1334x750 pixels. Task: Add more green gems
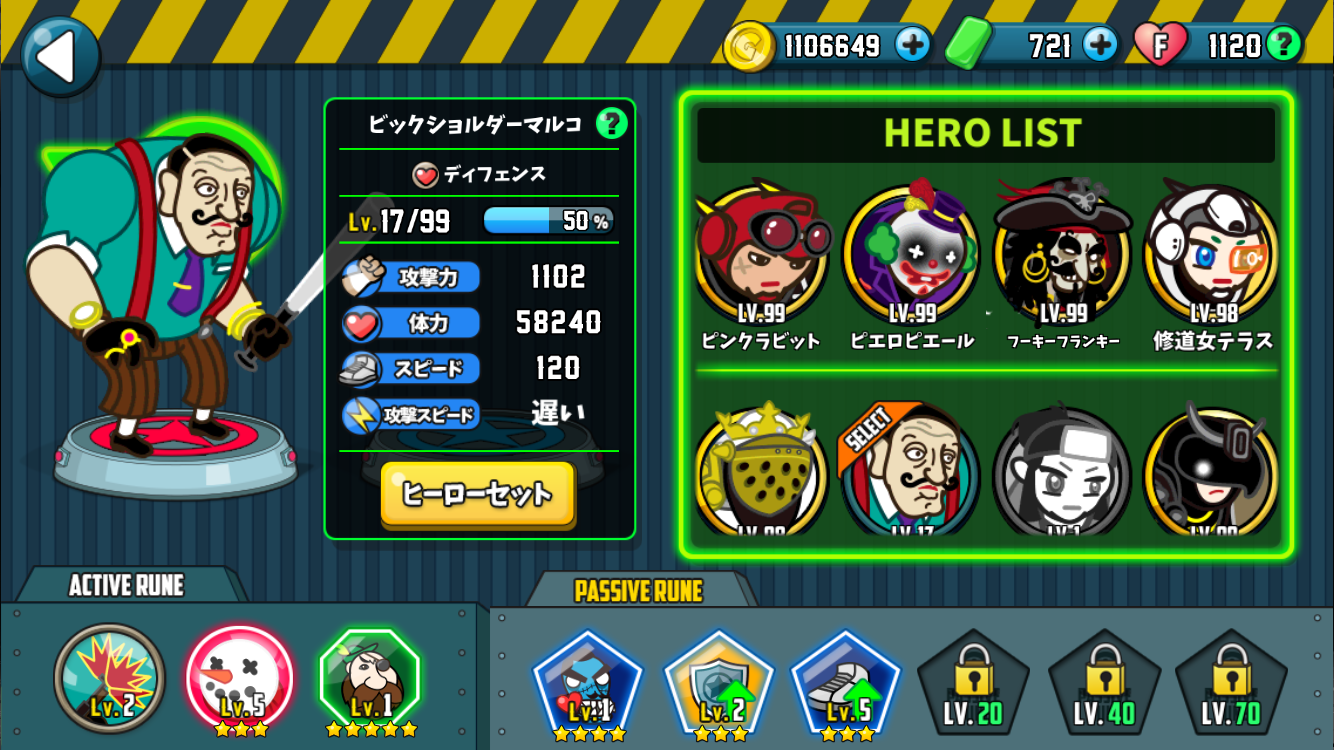pyautogui.click(x=1100, y=45)
